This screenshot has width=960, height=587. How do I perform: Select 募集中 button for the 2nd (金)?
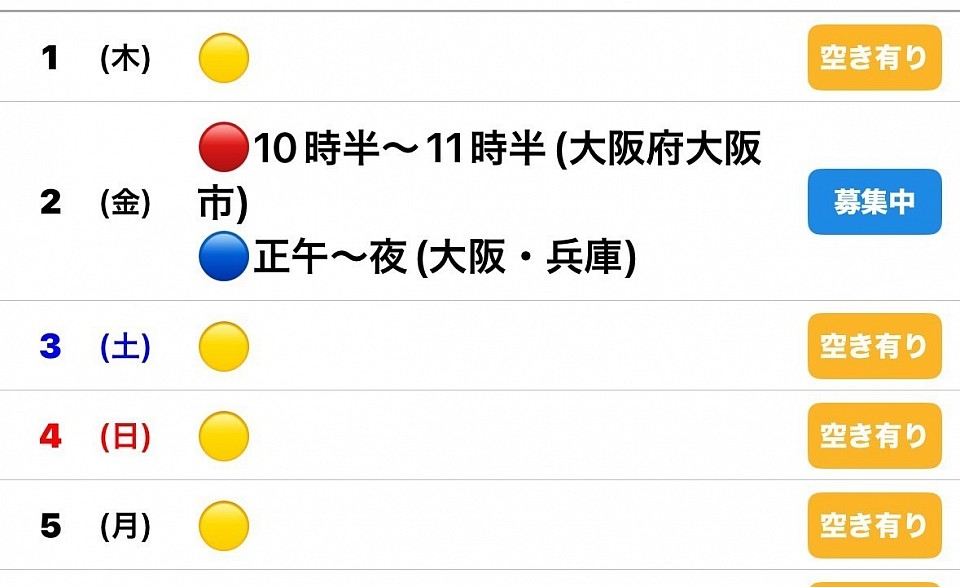pyautogui.click(x=874, y=202)
